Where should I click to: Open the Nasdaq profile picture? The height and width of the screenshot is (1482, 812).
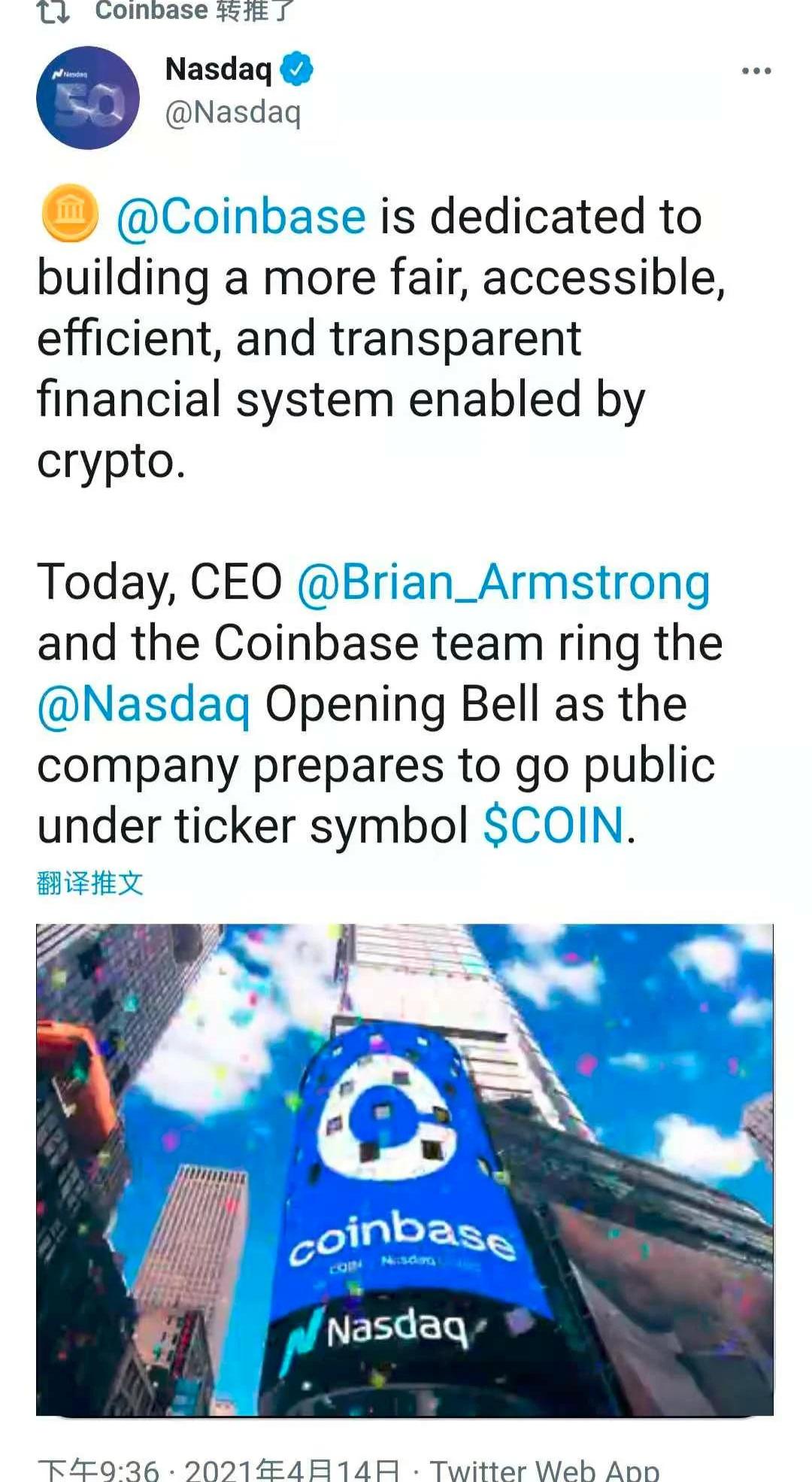click(88, 98)
